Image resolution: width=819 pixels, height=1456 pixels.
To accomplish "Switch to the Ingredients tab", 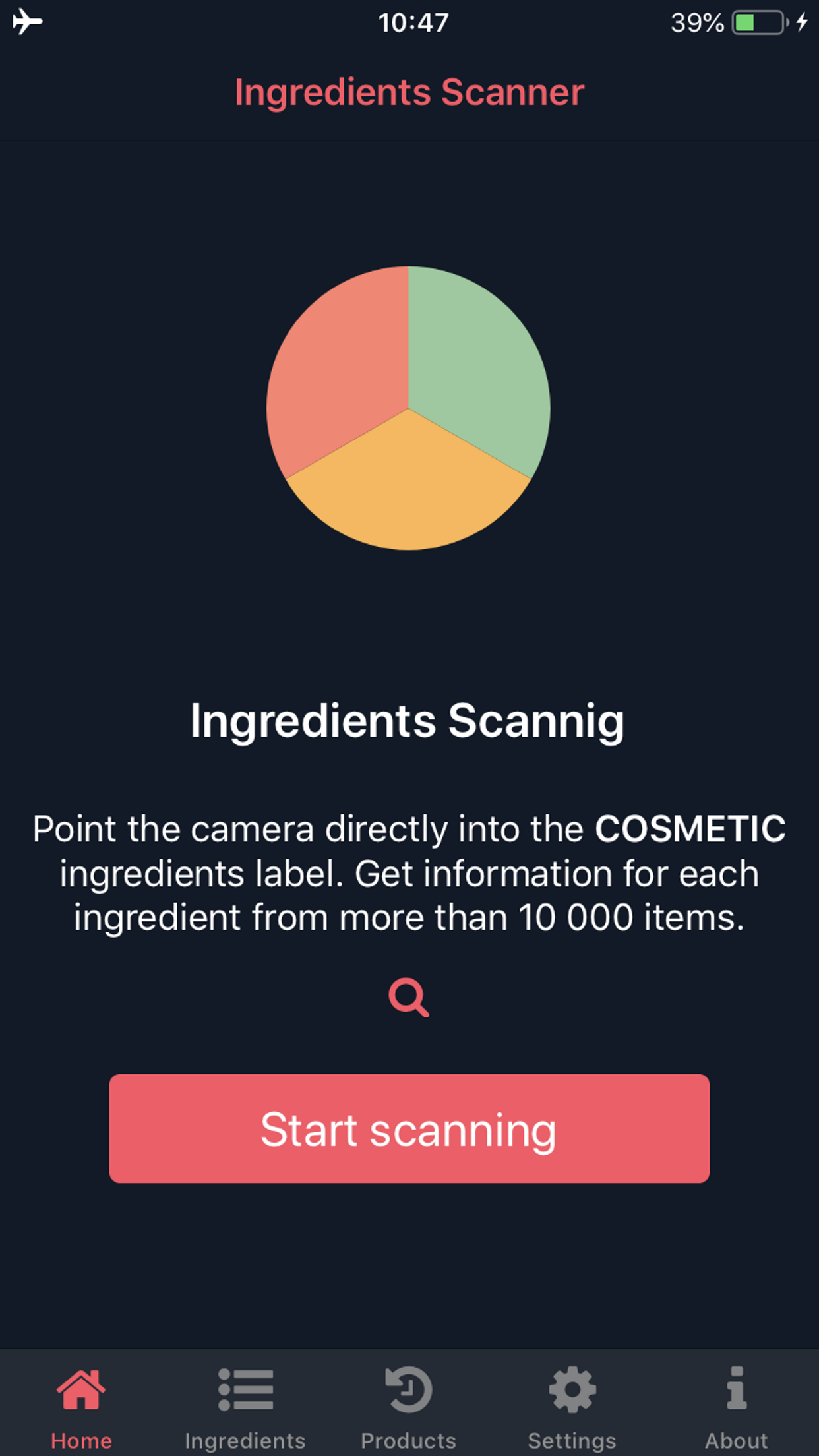I will pyautogui.click(x=245, y=1440).
